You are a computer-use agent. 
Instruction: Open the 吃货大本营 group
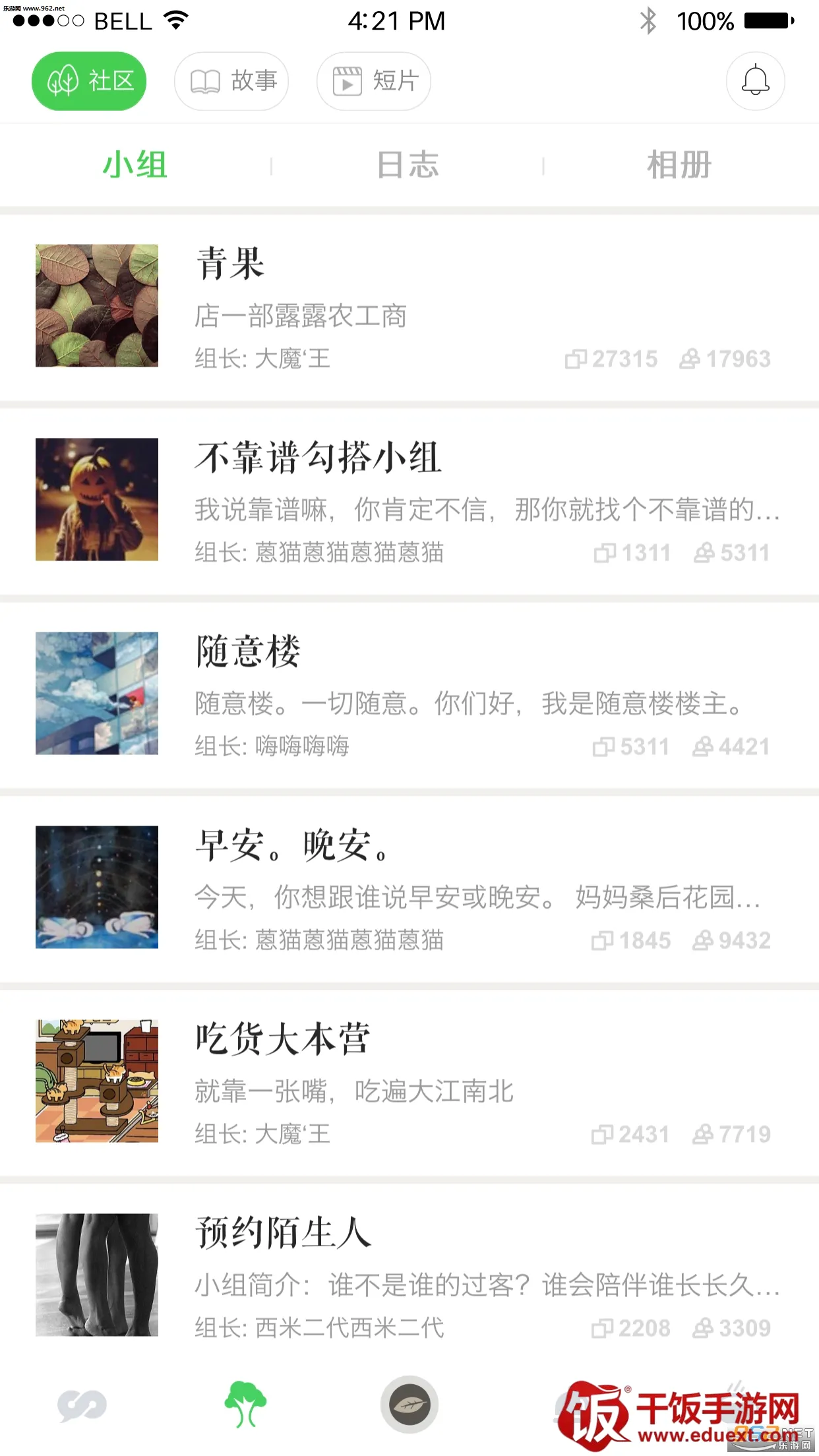[409, 1081]
